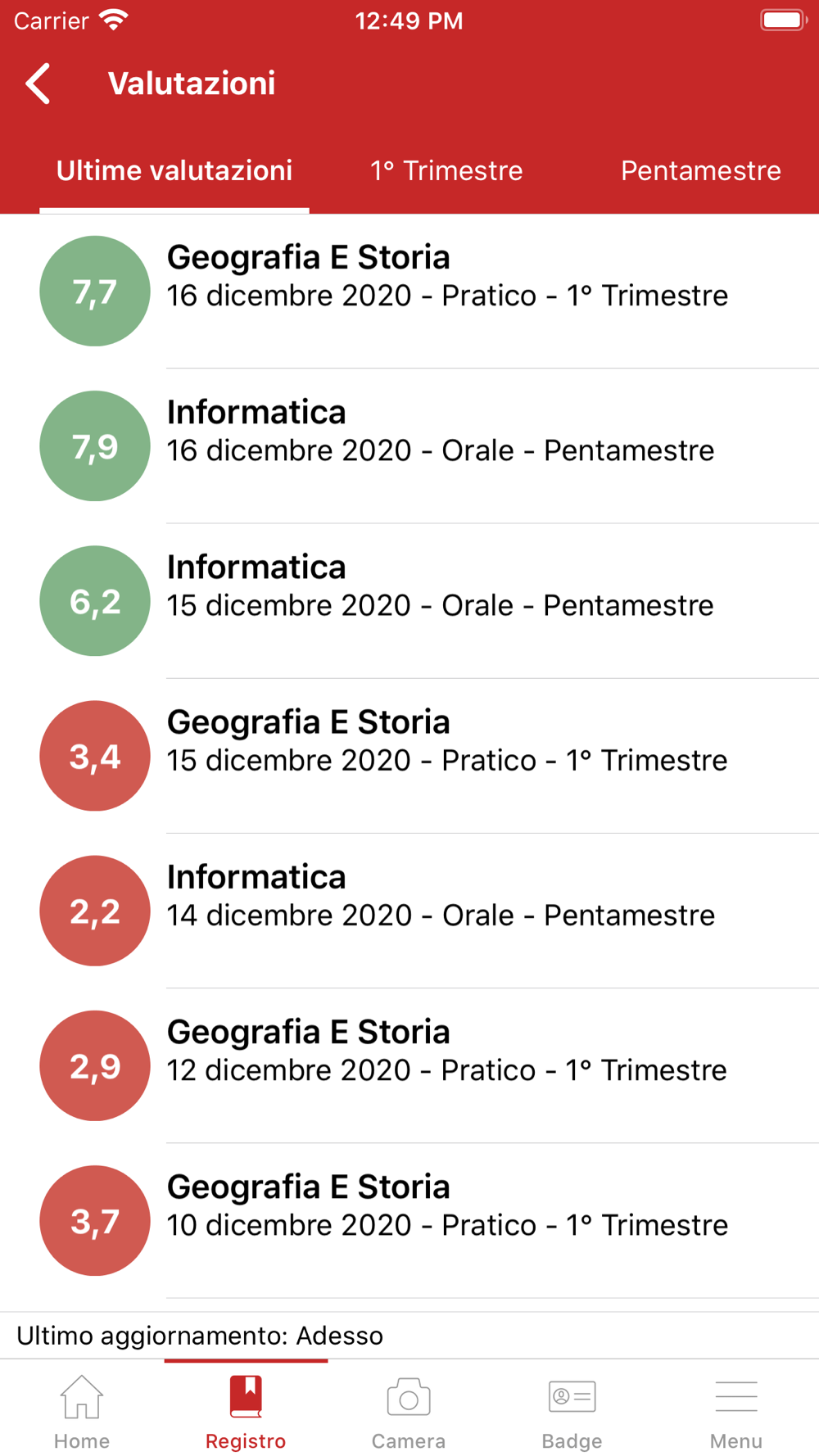The width and height of the screenshot is (819, 1456).
Task: View Informatica grade 2,2 from 14 dicembre
Action: pos(409,911)
